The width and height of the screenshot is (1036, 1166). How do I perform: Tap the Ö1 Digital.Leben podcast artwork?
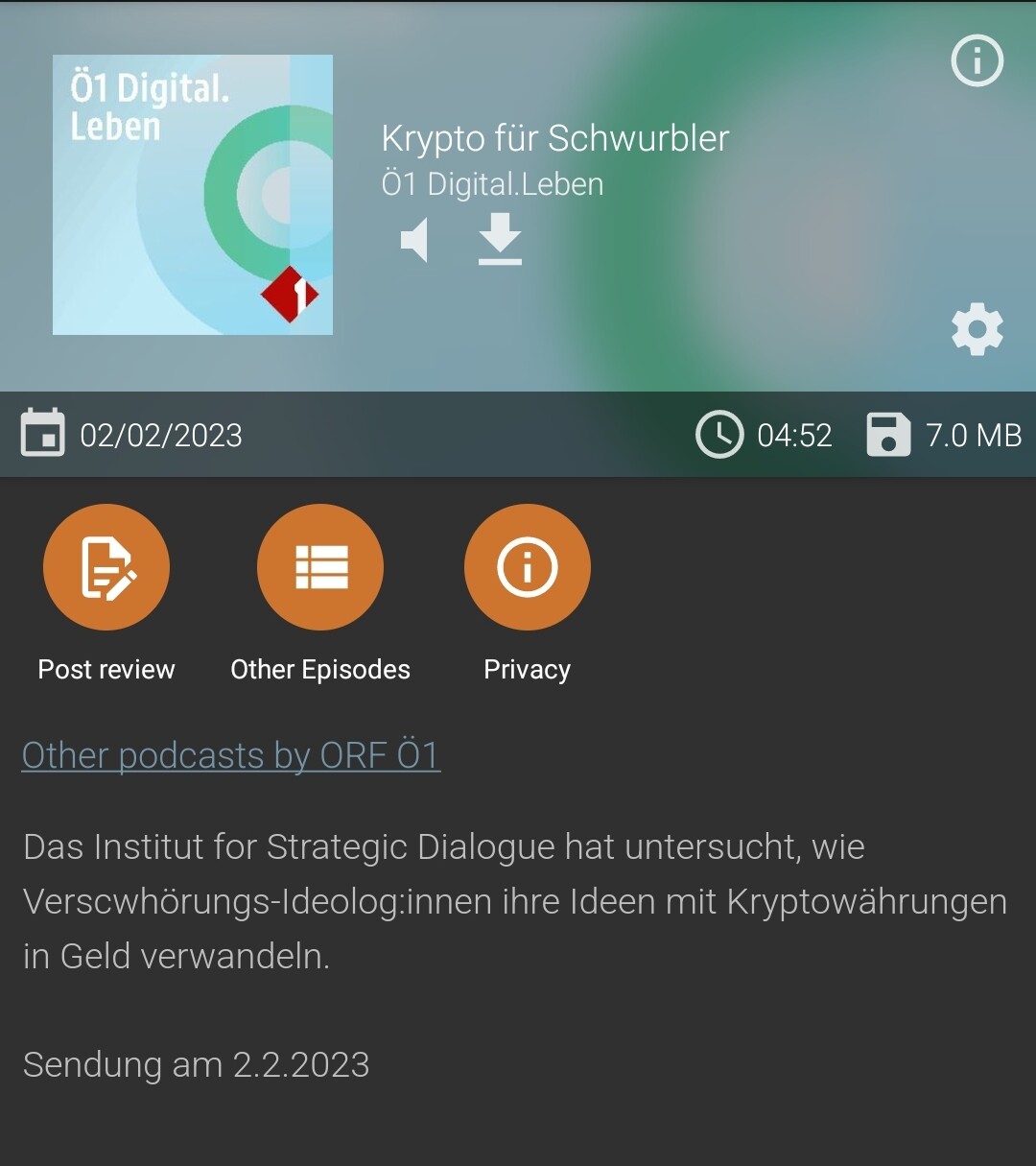click(193, 195)
